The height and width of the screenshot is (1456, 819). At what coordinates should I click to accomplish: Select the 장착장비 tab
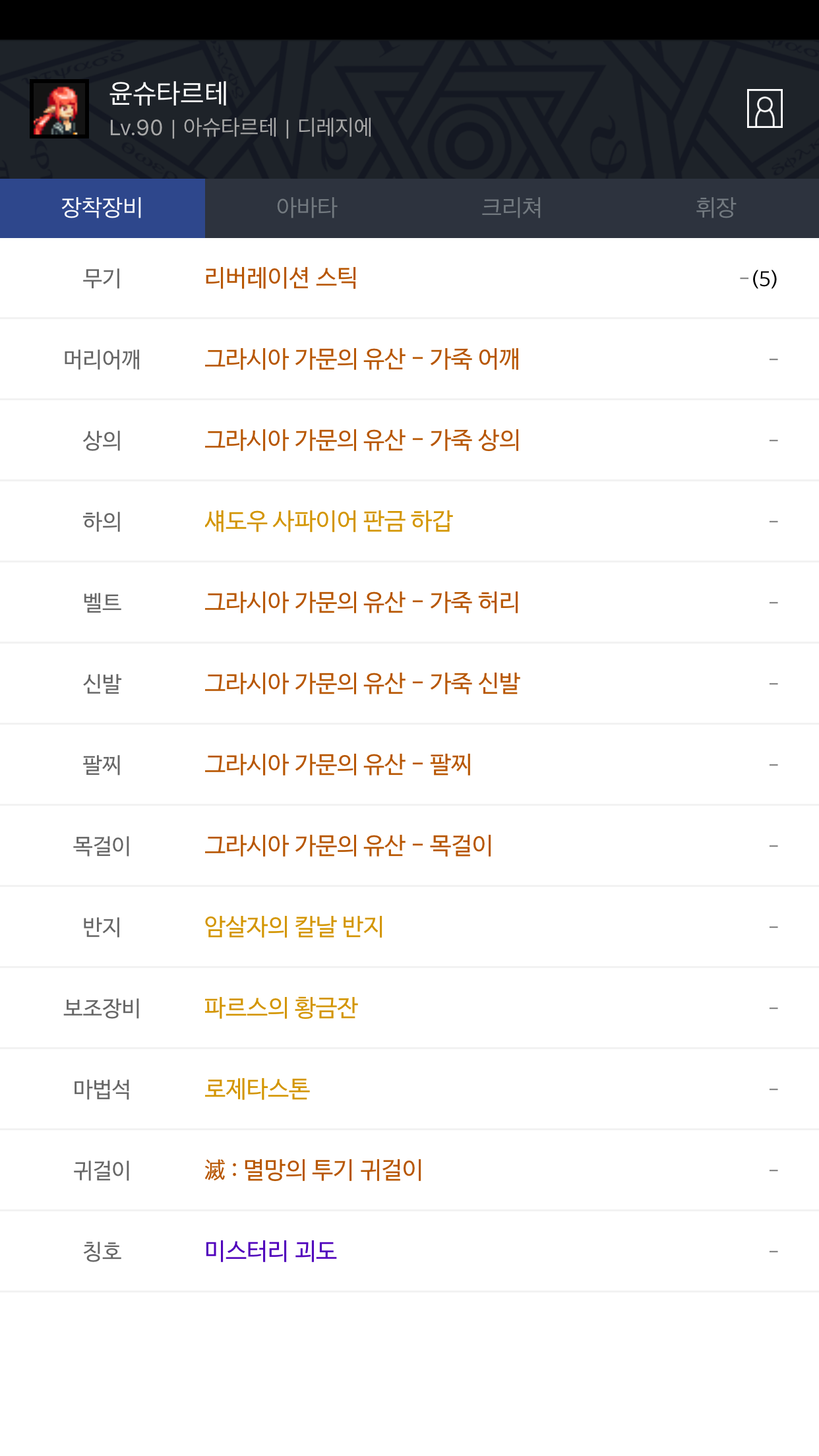(102, 208)
